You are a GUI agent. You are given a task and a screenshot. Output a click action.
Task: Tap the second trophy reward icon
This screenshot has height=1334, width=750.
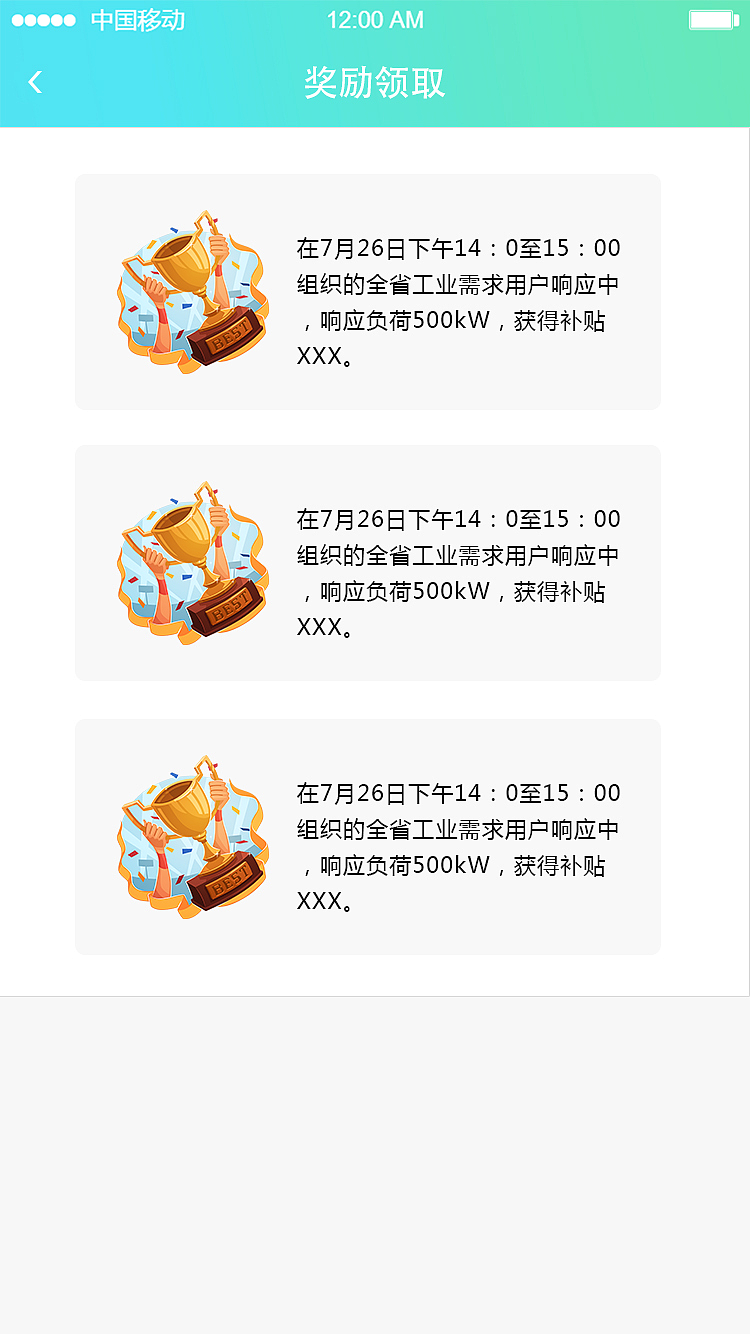coord(192,563)
